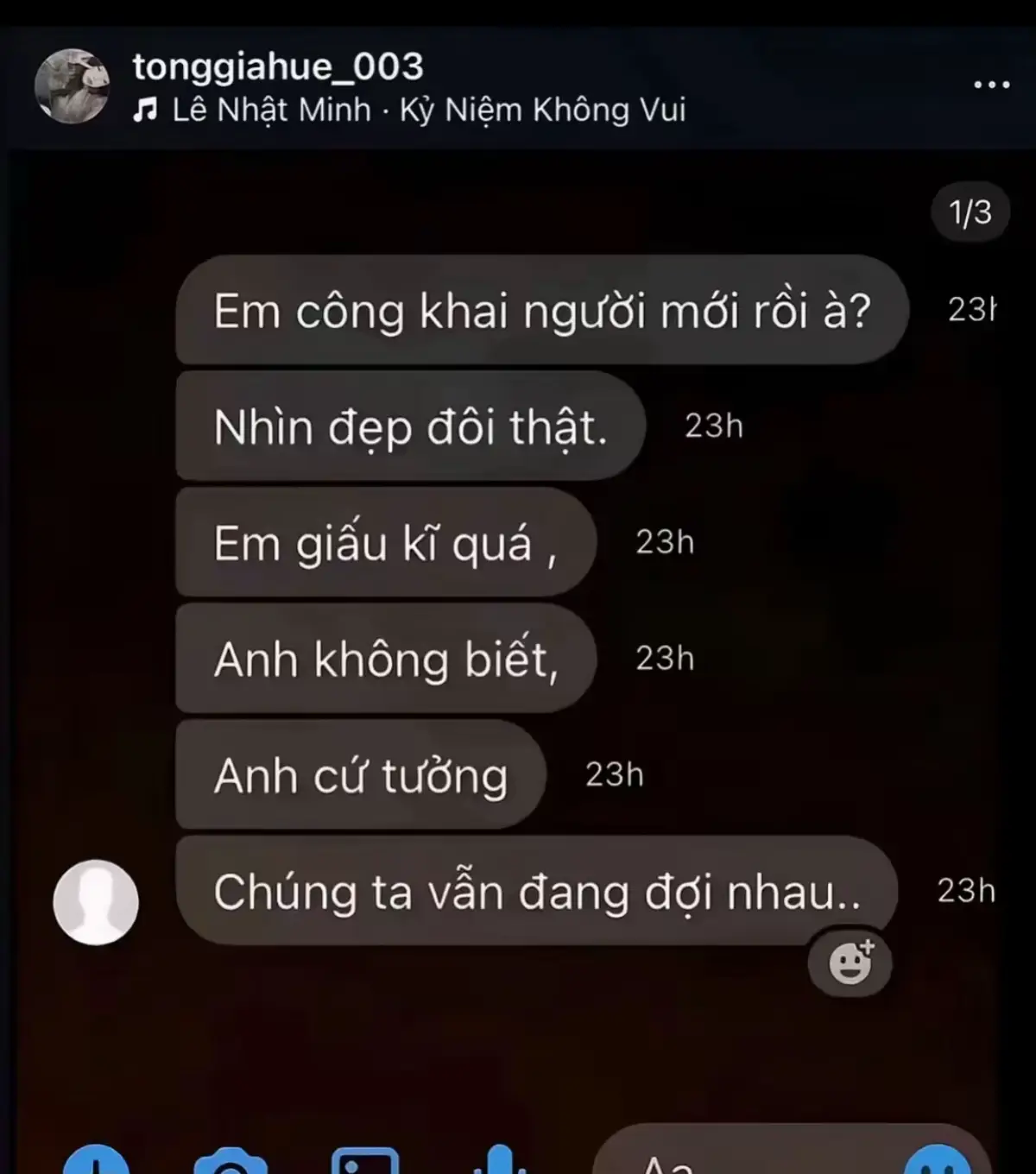Screen dimensions: 1036x1174
Task: Open tonggiahue_003's profile from username
Action: click(277, 66)
